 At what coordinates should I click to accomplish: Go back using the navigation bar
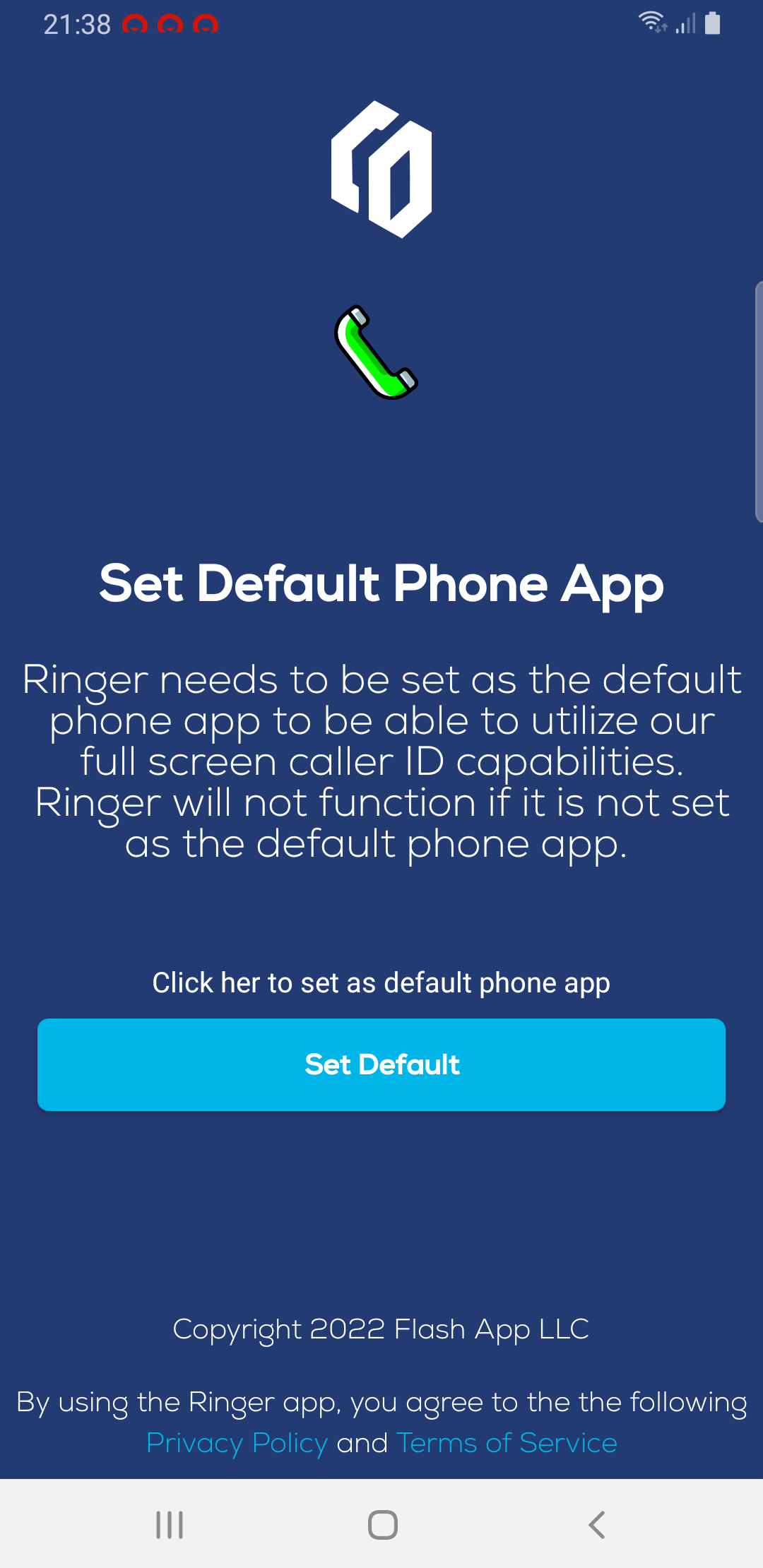click(597, 1525)
